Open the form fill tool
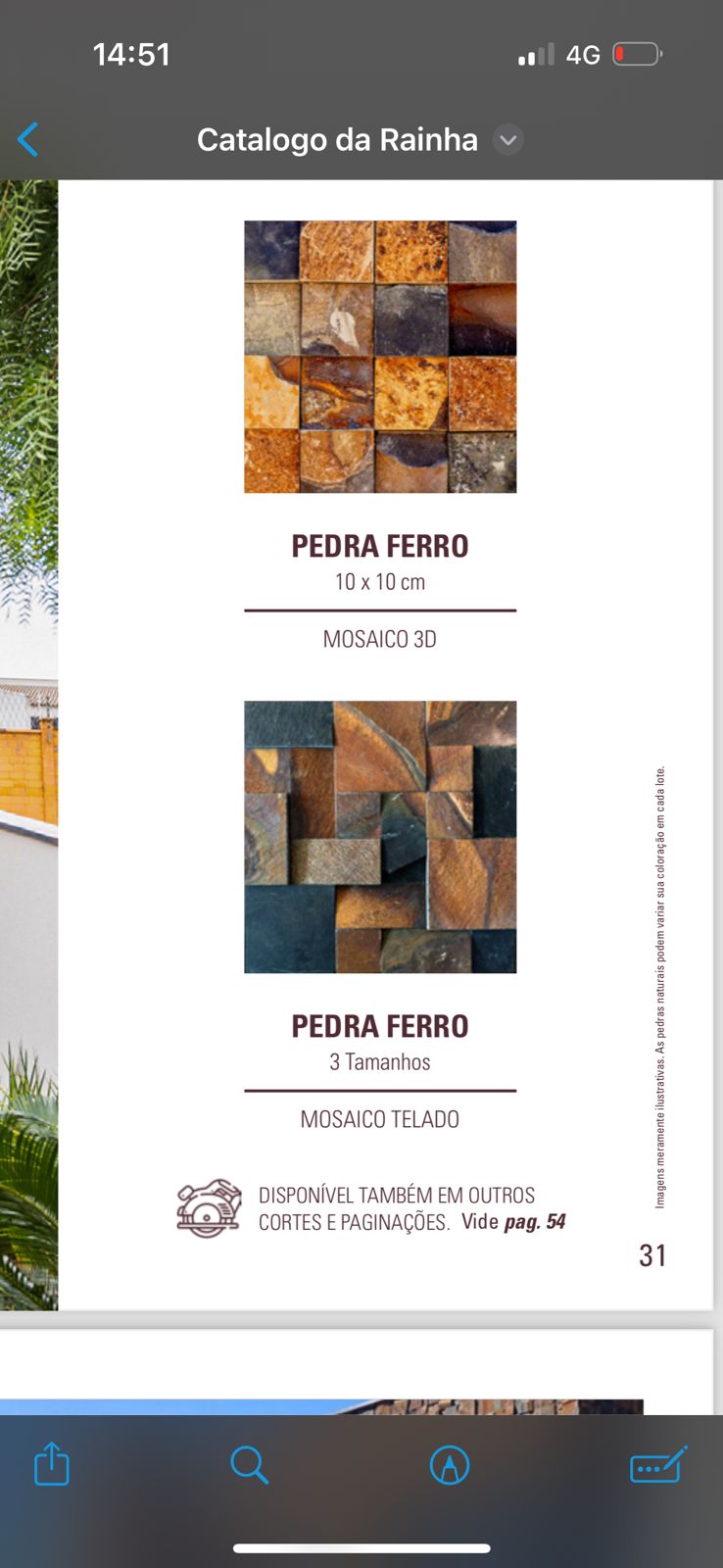 tap(657, 1465)
